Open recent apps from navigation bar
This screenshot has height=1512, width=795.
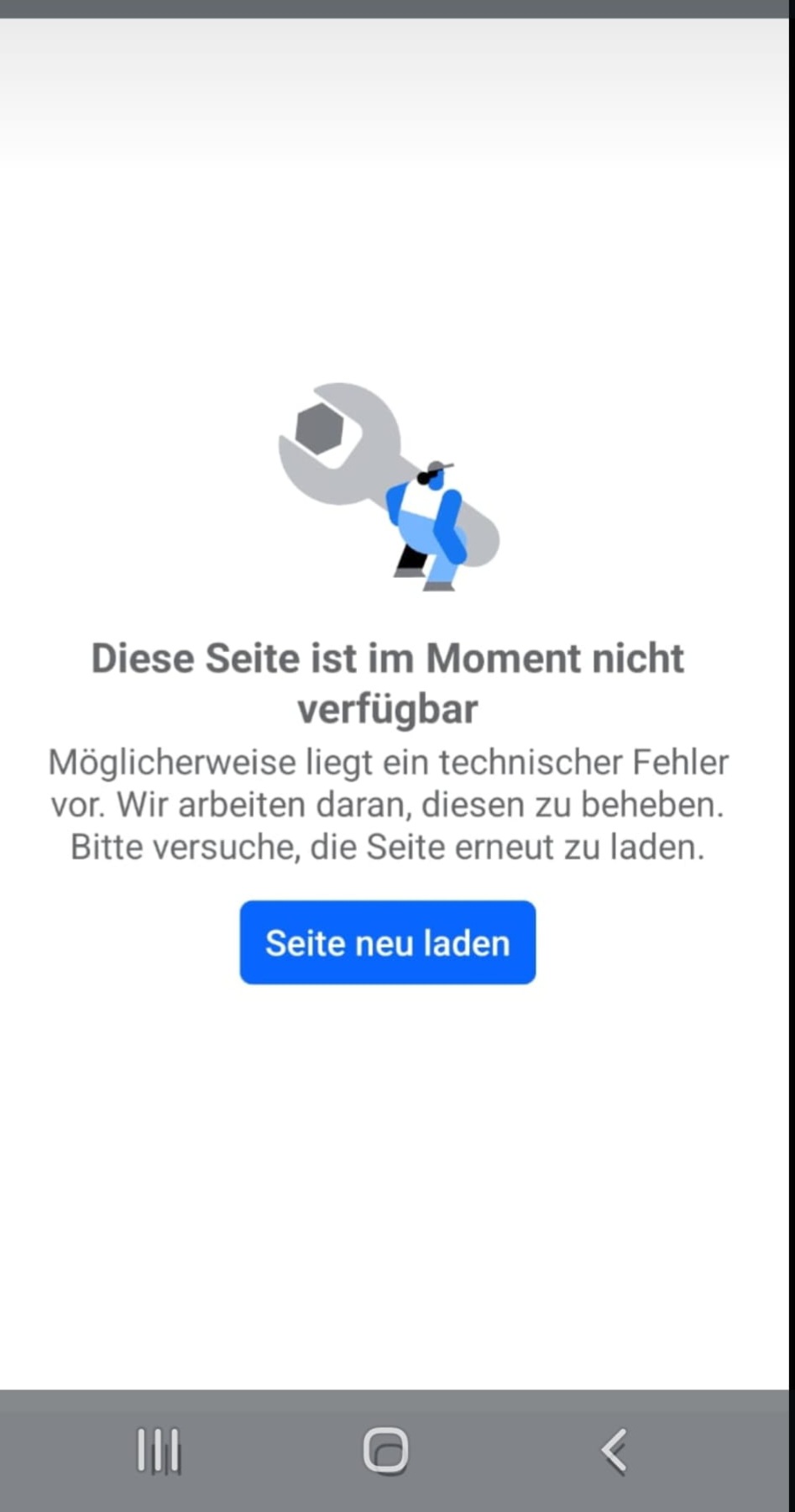pyautogui.click(x=158, y=1450)
